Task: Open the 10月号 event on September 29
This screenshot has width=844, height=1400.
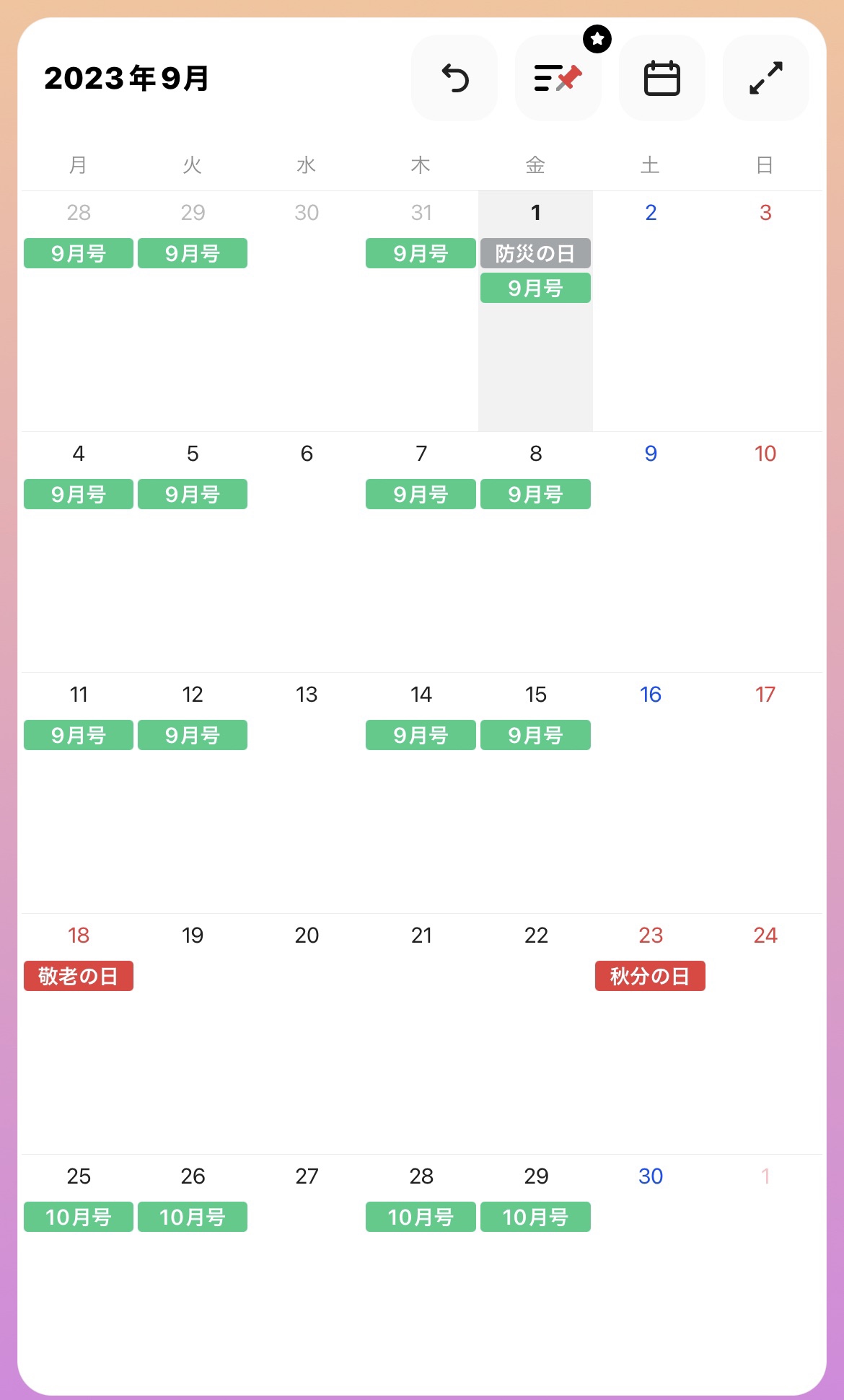Action: click(535, 1217)
